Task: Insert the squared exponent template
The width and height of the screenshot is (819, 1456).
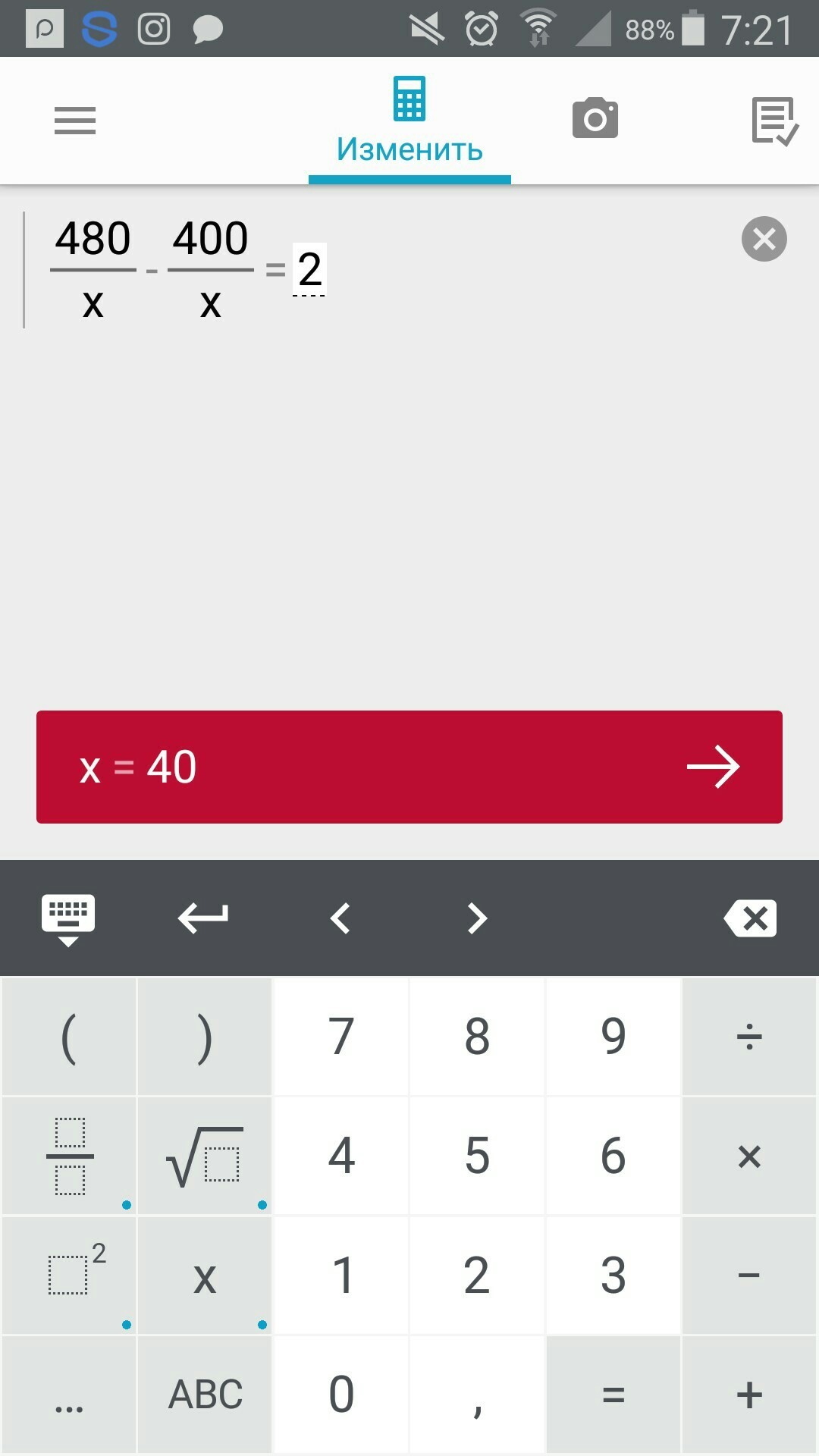Action: coord(69,1276)
